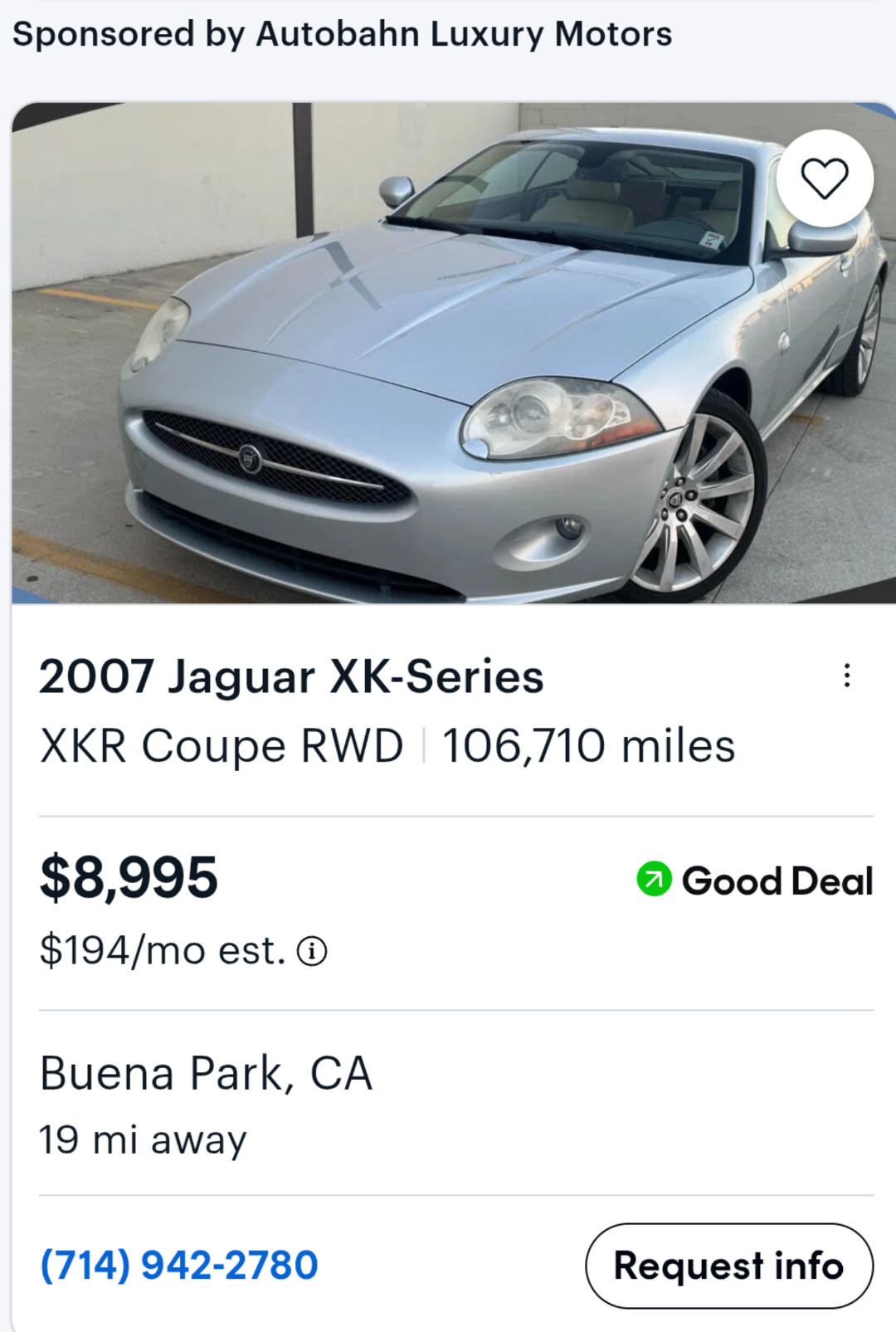The width and height of the screenshot is (896, 1332).
Task: Save the Jaguar listing with the heart icon
Action: coord(824,178)
